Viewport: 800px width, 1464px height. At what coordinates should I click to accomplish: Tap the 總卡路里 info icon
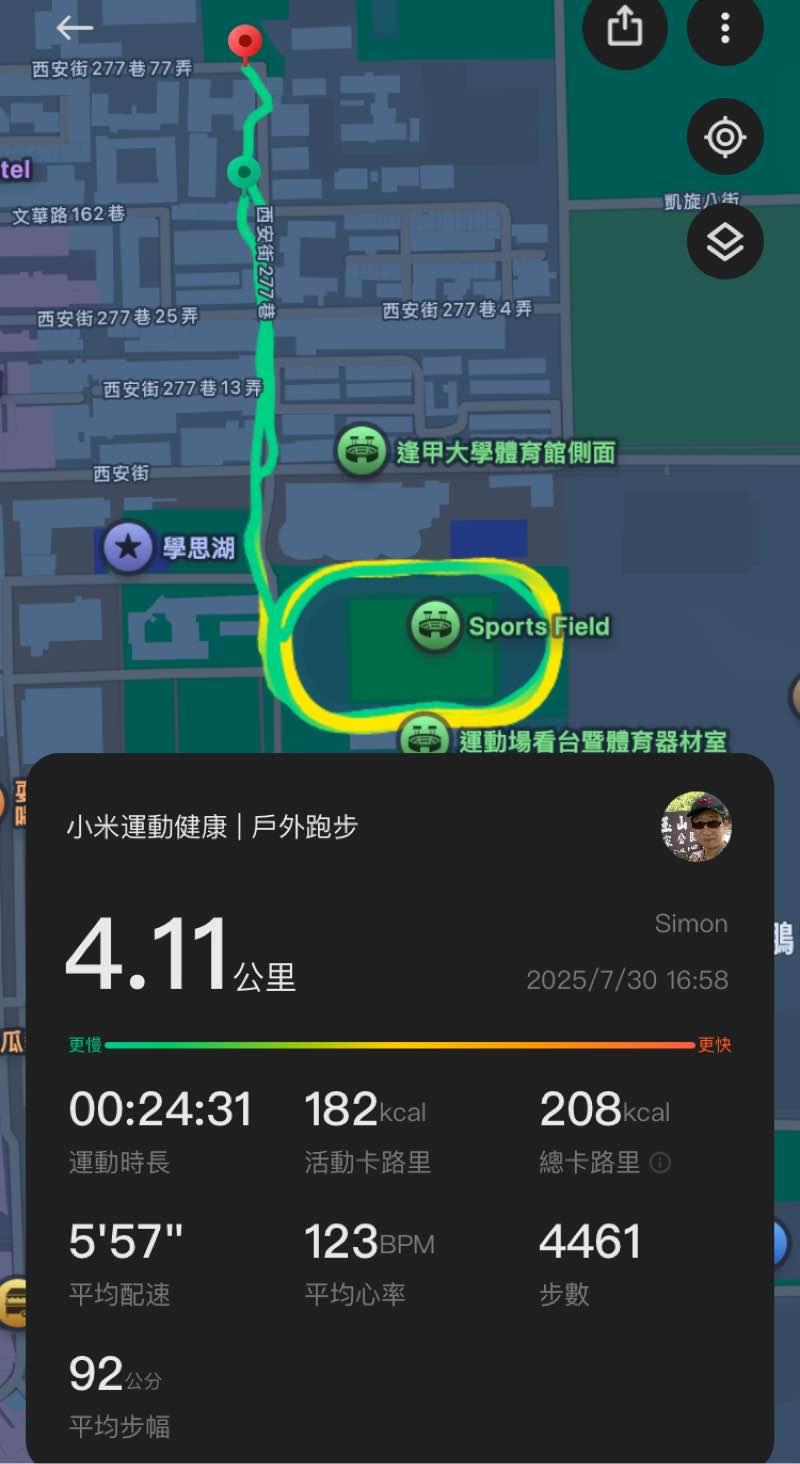660,1162
